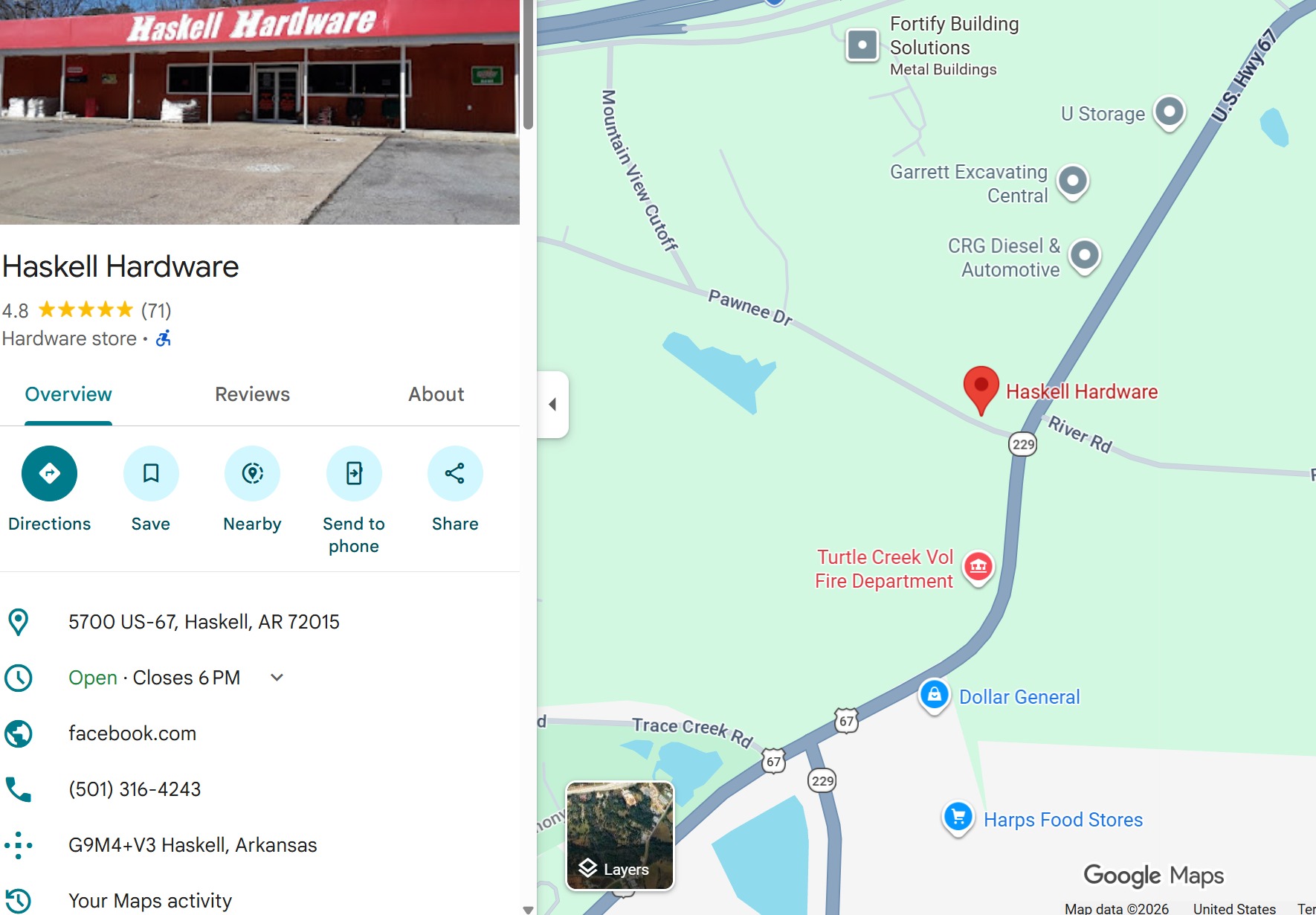Image resolution: width=1316 pixels, height=915 pixels.
Task: Share Haskell Hardware location
Action: point(455,474)
